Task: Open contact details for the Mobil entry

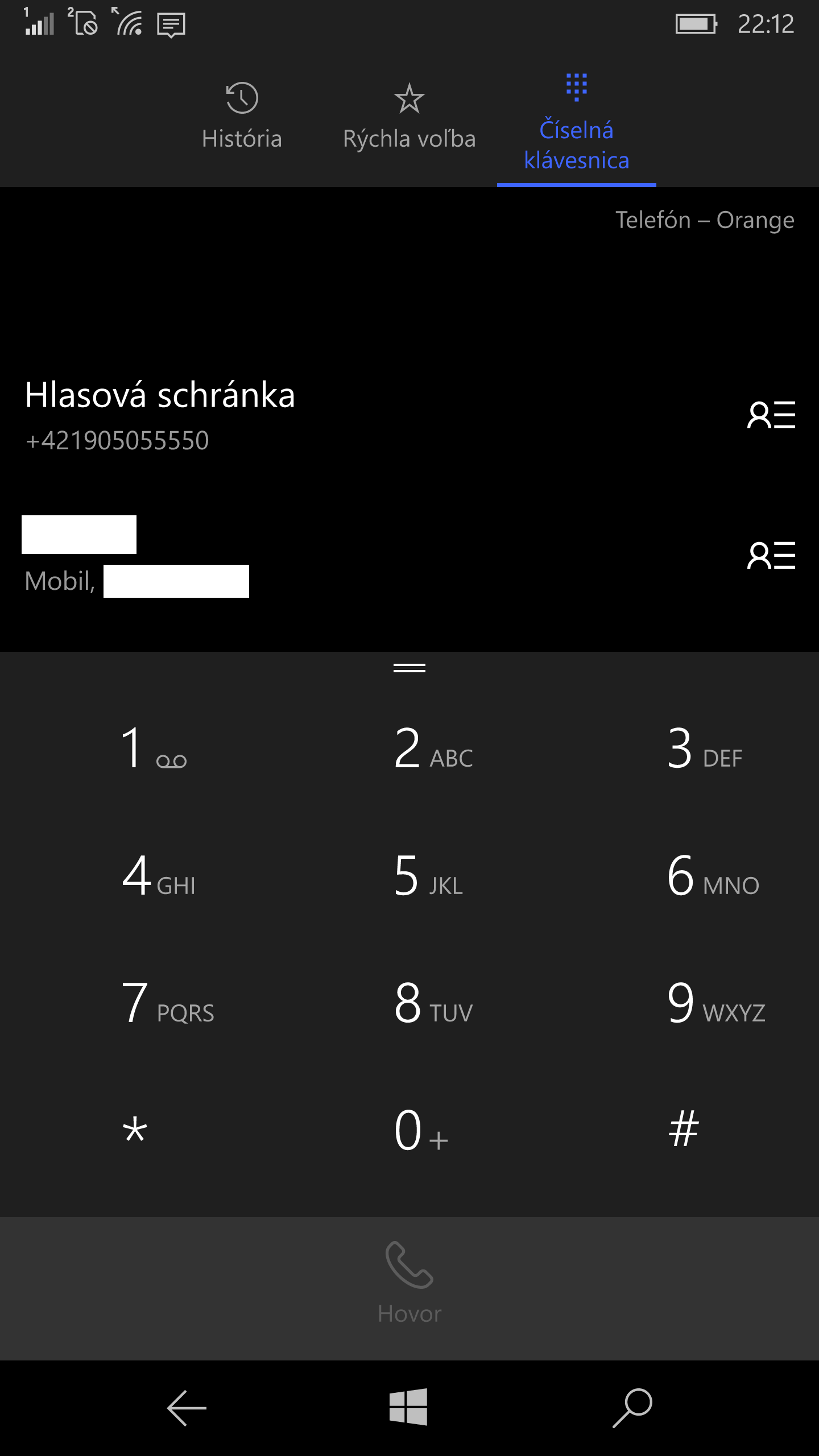Action: pos(771,555)
